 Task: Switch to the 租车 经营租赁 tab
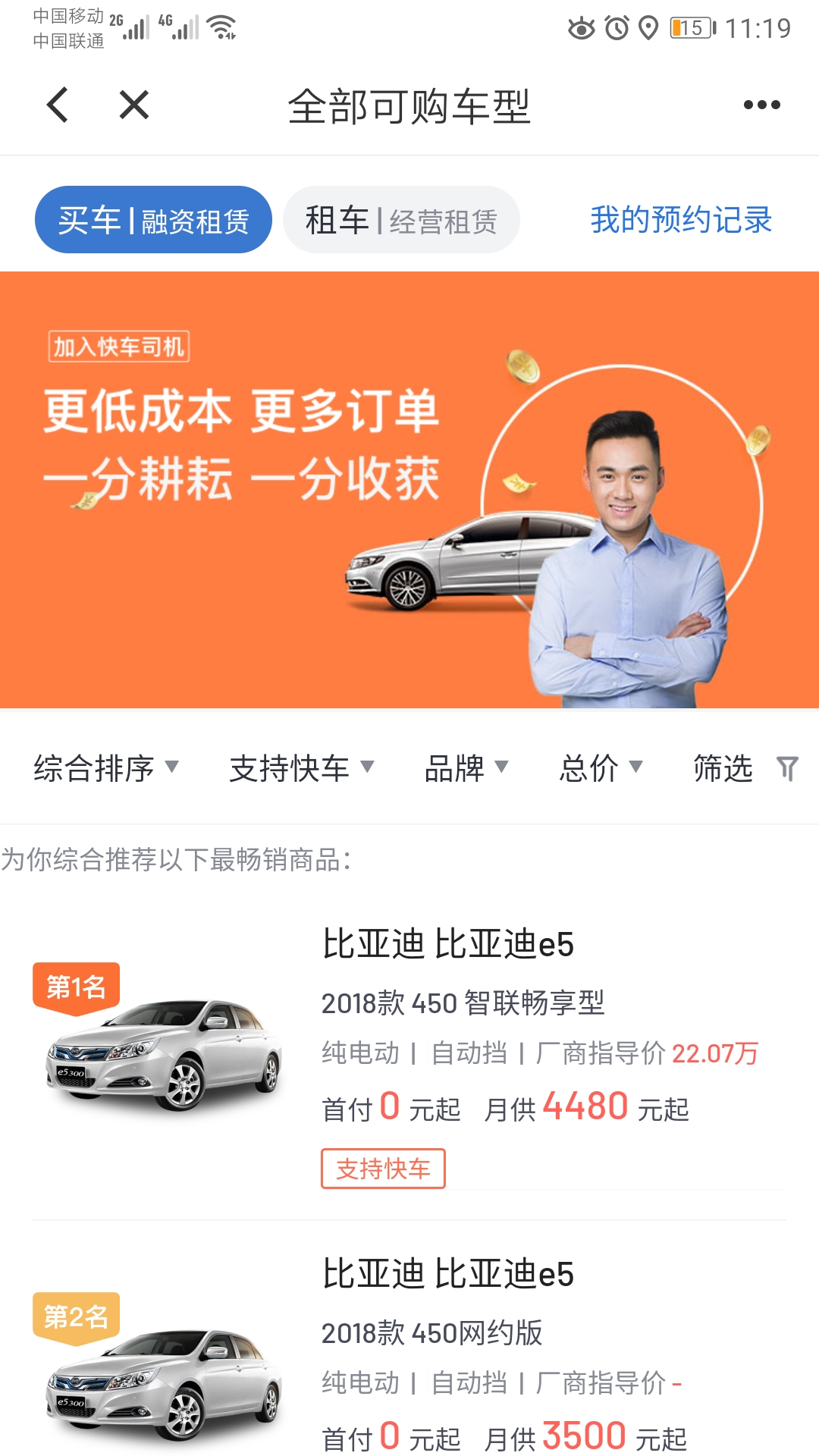pos(401,220)
